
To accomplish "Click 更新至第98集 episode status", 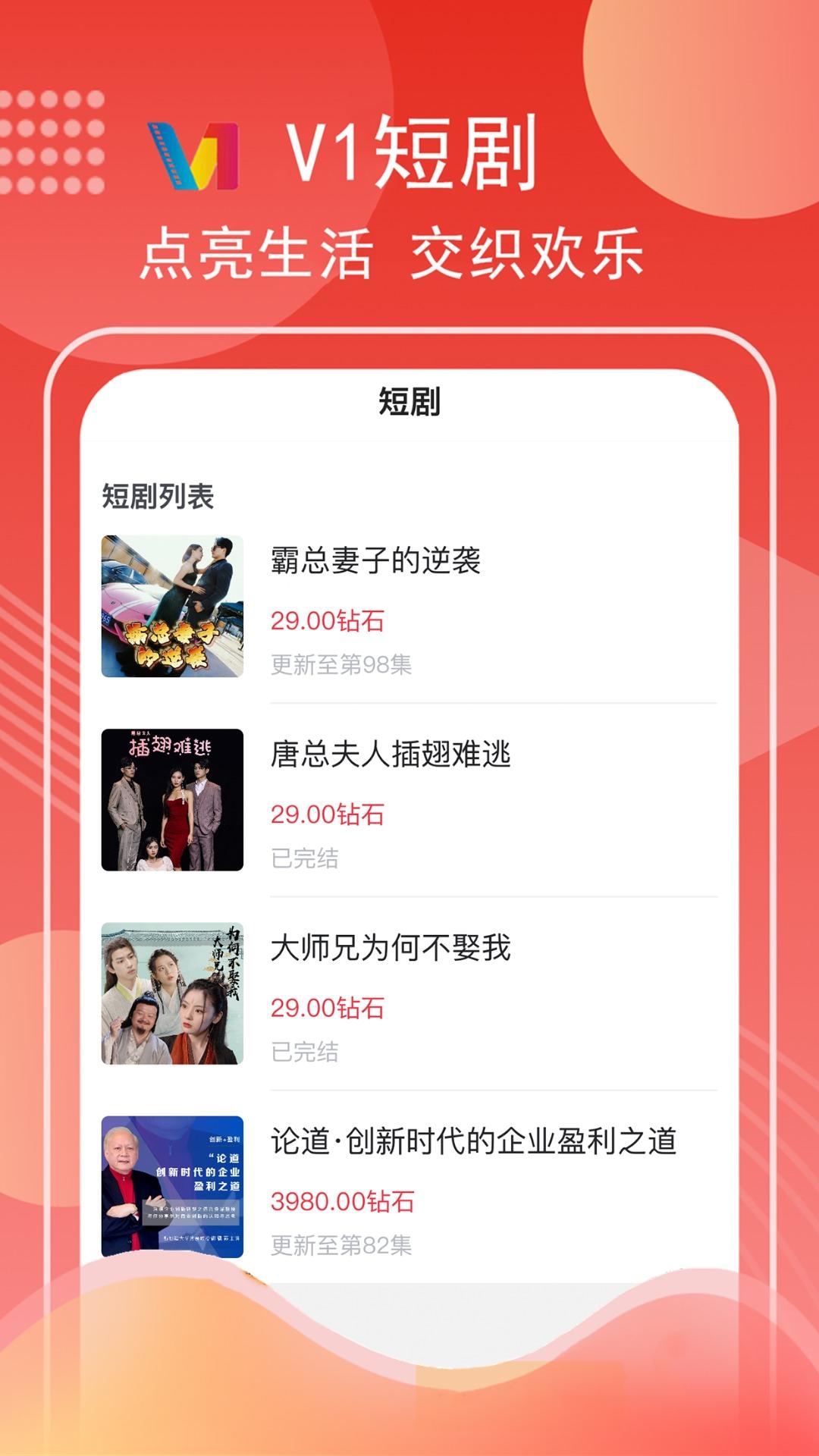I will [340, 666].
